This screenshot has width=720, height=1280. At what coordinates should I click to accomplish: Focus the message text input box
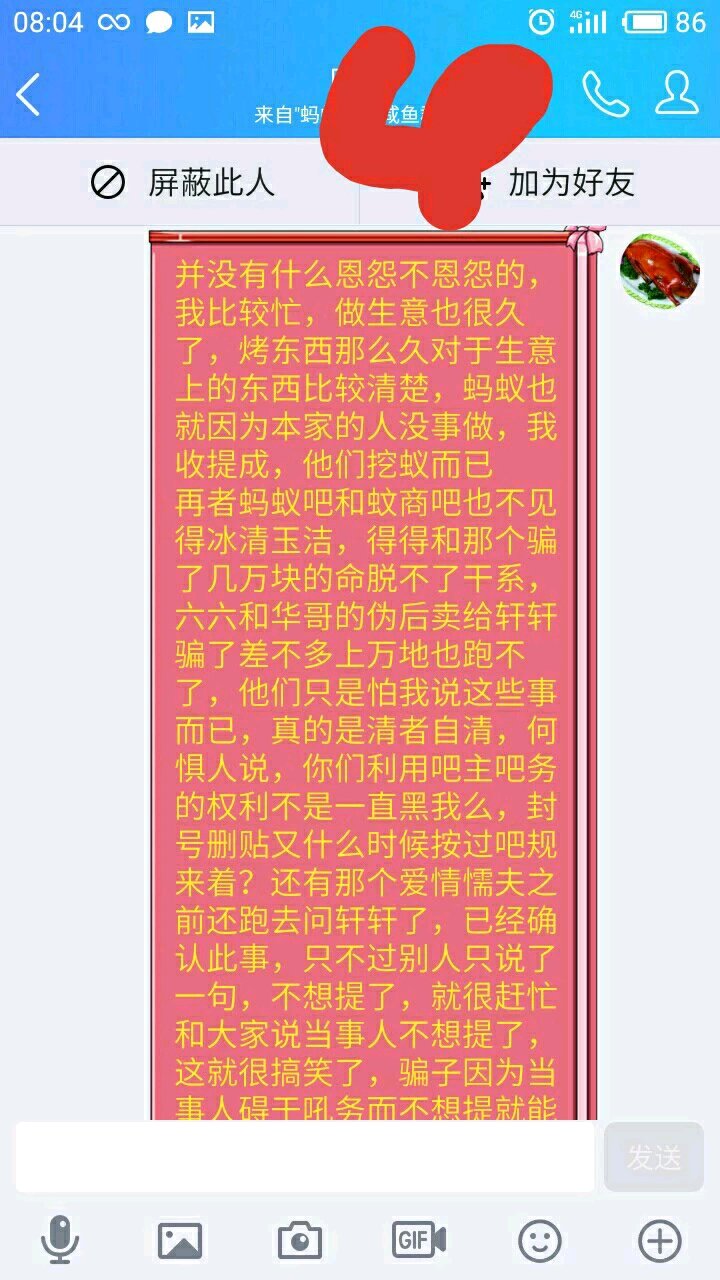(305, 1157)
